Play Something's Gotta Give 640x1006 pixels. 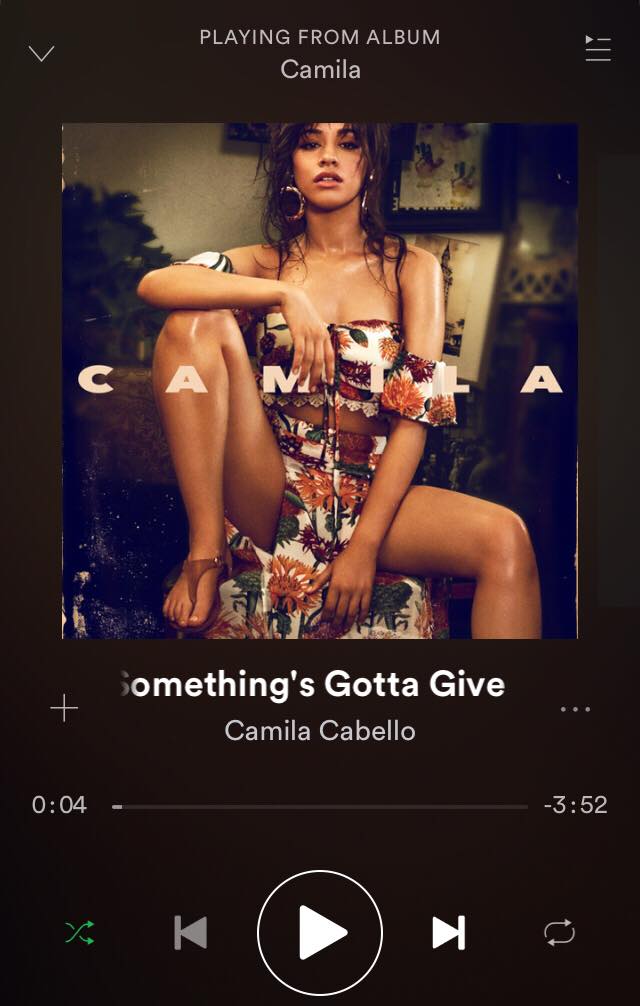(320, 933)
